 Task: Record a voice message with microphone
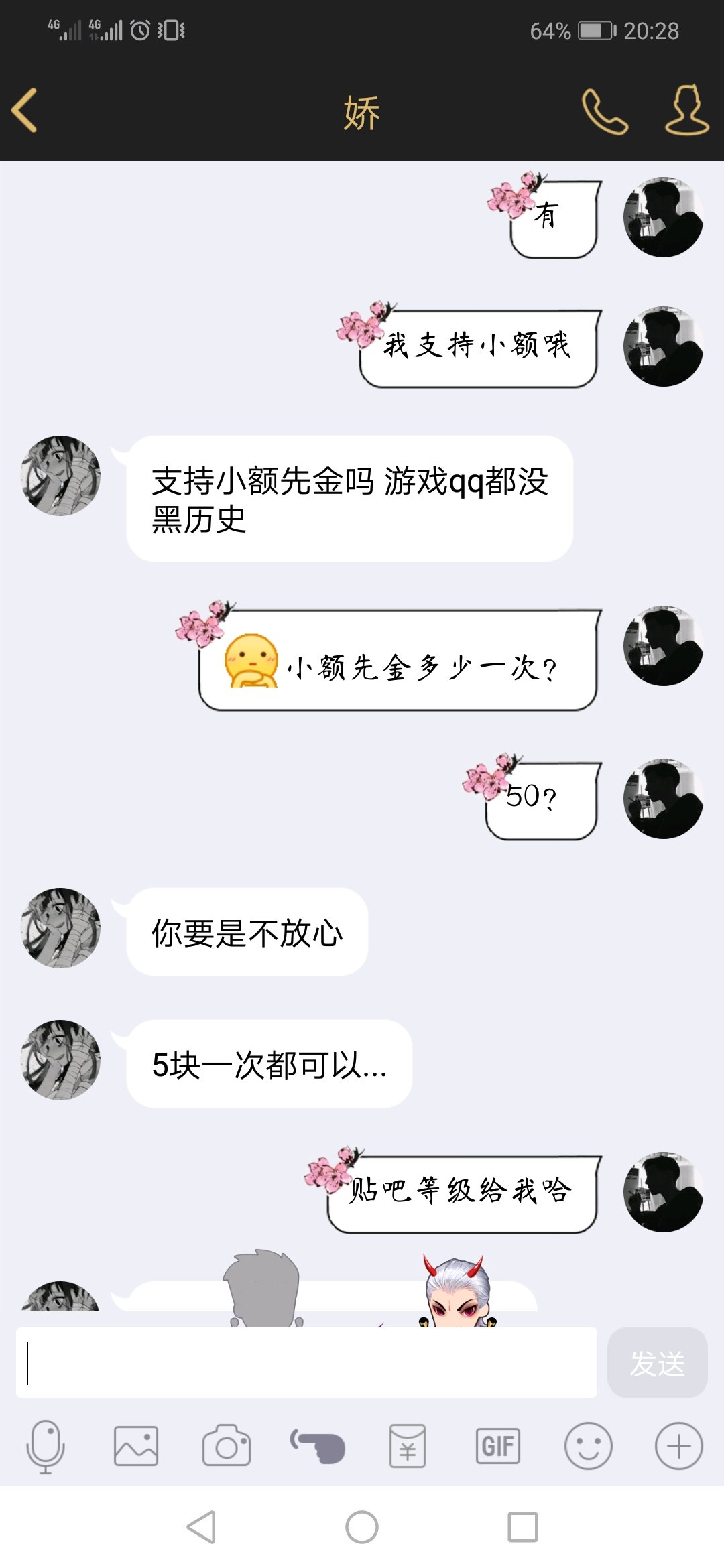coord(46,1446)
